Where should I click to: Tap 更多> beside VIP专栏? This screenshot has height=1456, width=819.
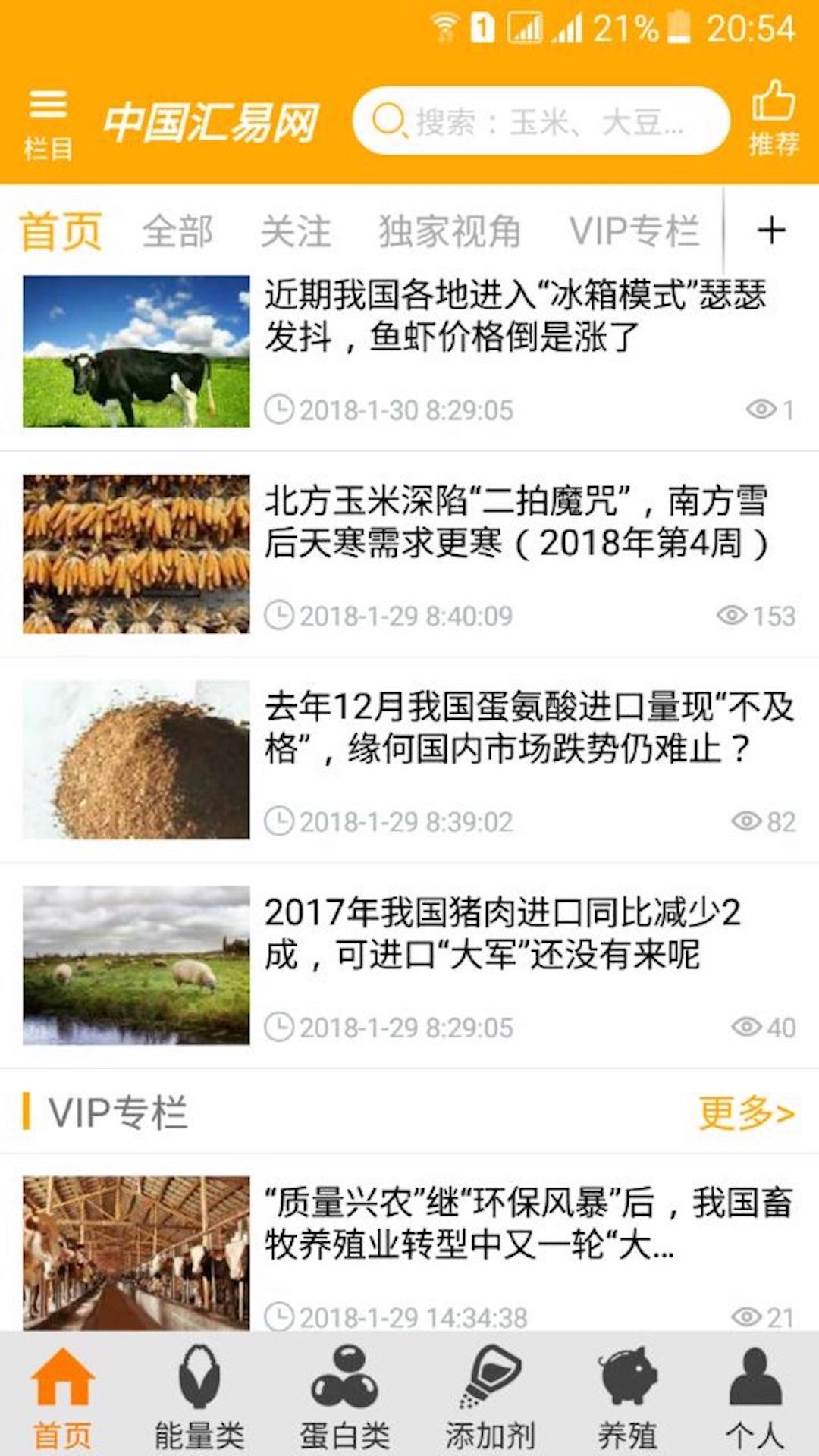[746, 1112]
